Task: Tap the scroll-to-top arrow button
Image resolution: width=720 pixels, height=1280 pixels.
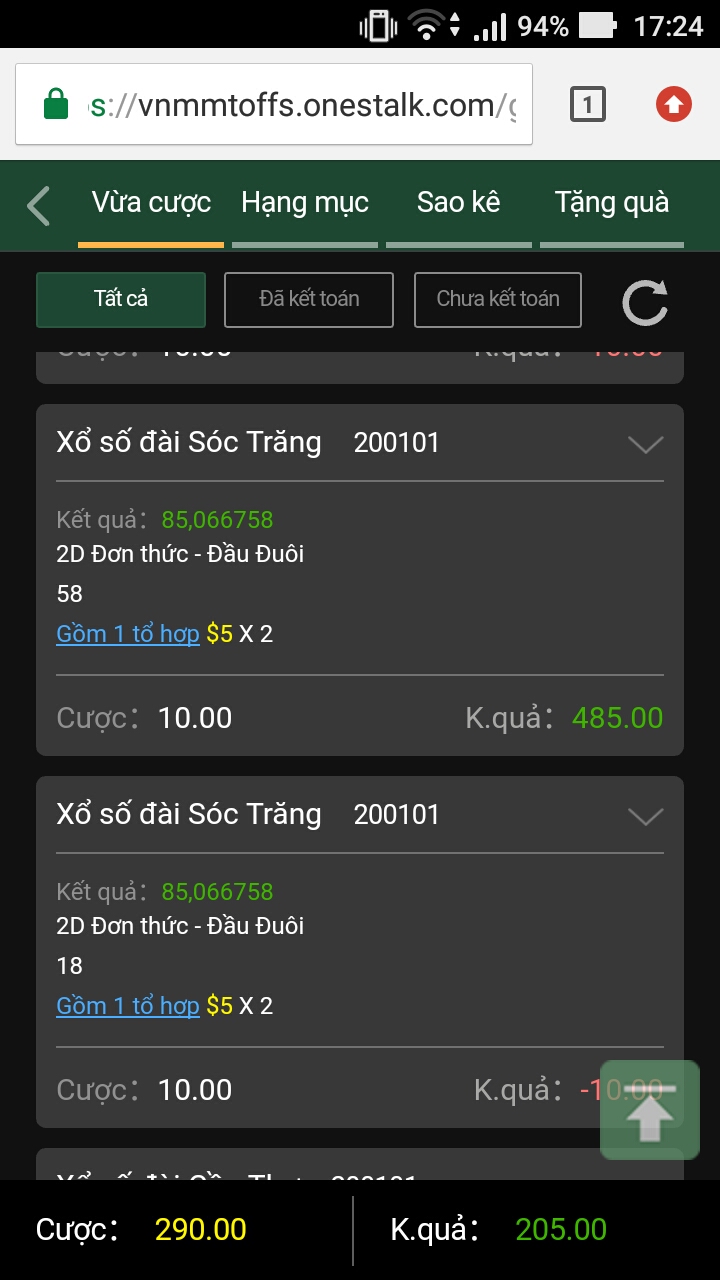Action: point(650,1110)
